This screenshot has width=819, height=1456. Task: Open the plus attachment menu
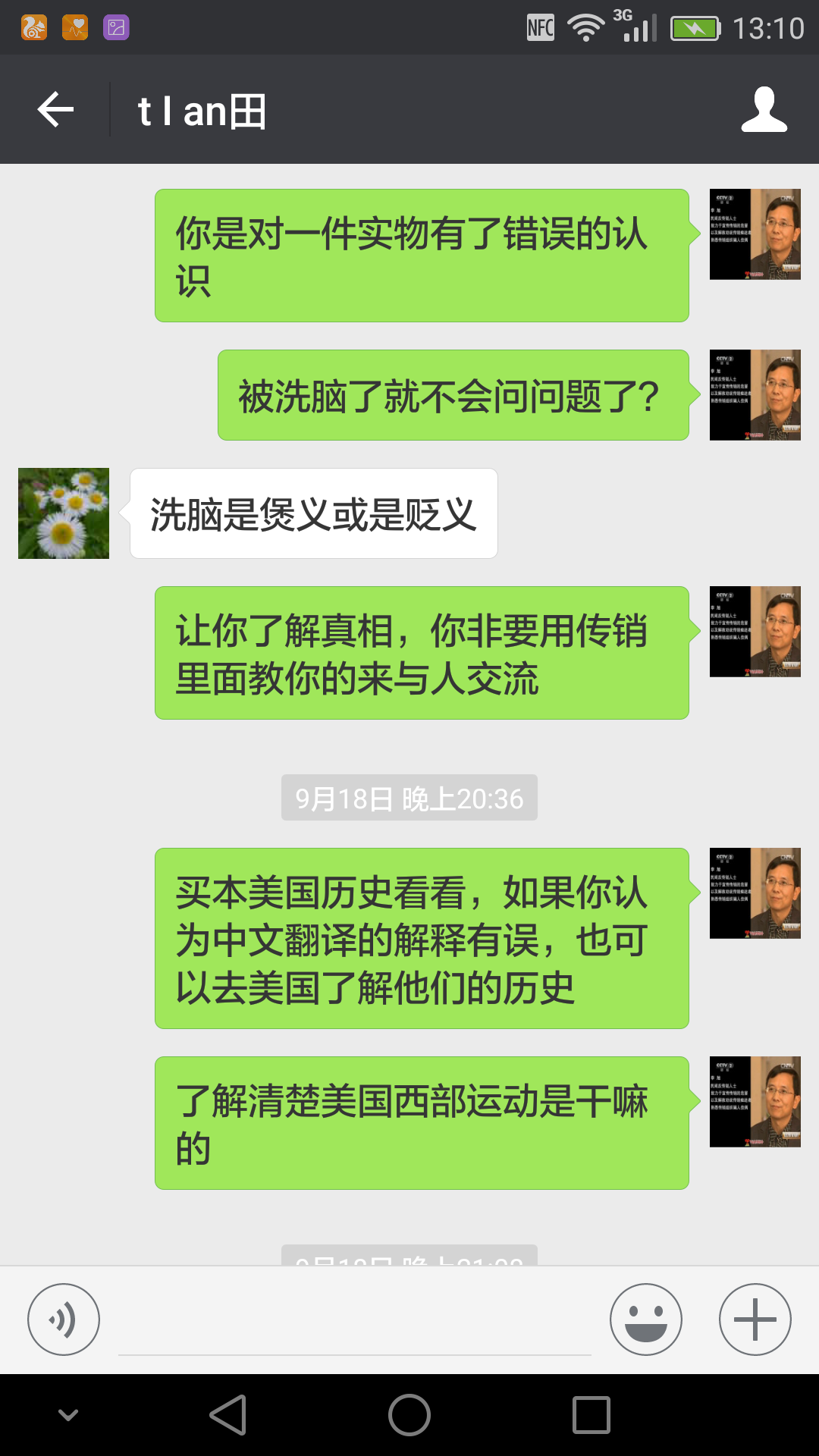(x=755, y=1319)
